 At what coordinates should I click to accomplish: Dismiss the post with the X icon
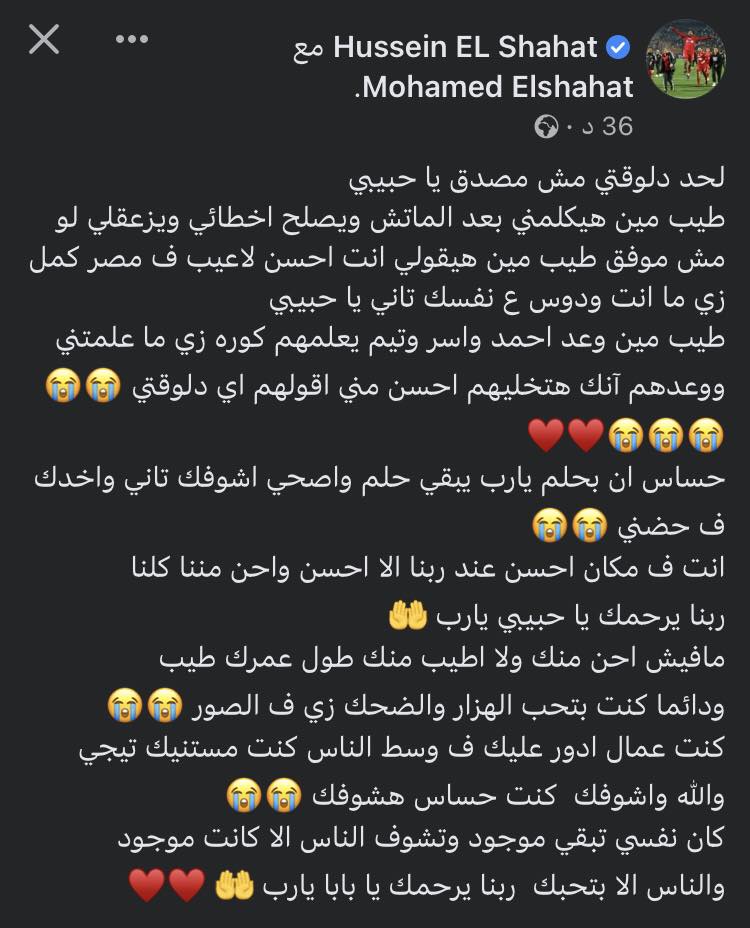coord(44,40)
